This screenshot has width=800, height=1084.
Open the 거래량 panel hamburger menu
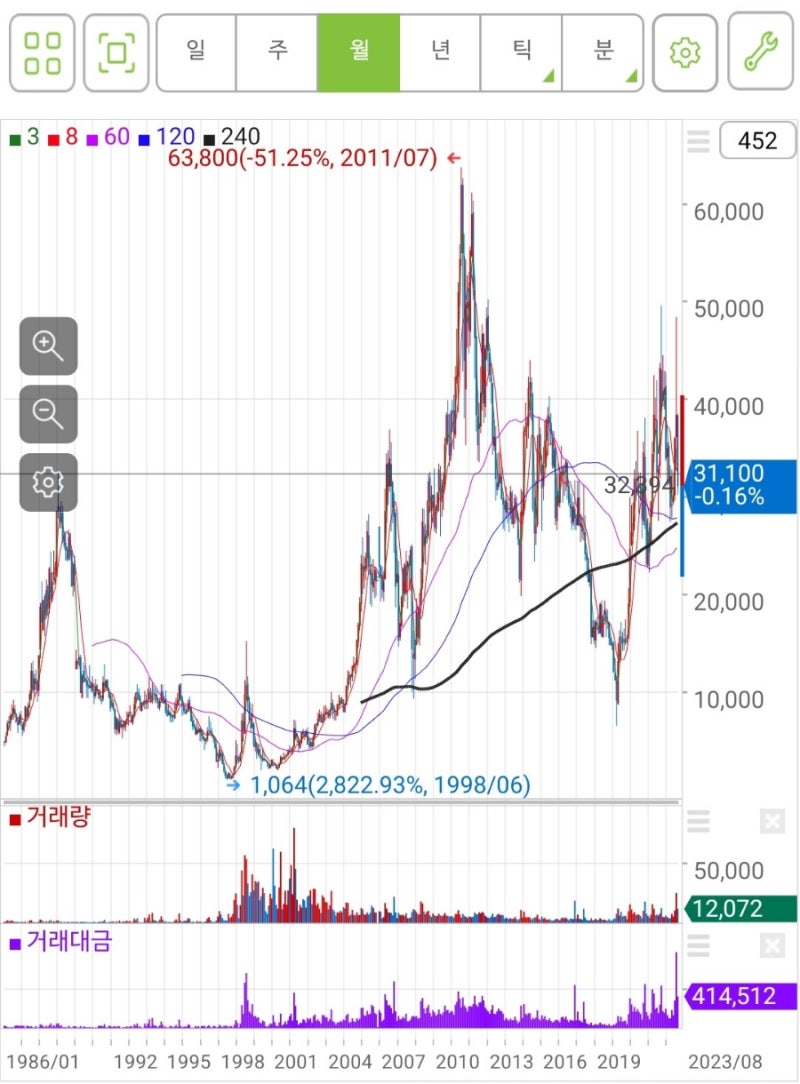pos(700,821)
